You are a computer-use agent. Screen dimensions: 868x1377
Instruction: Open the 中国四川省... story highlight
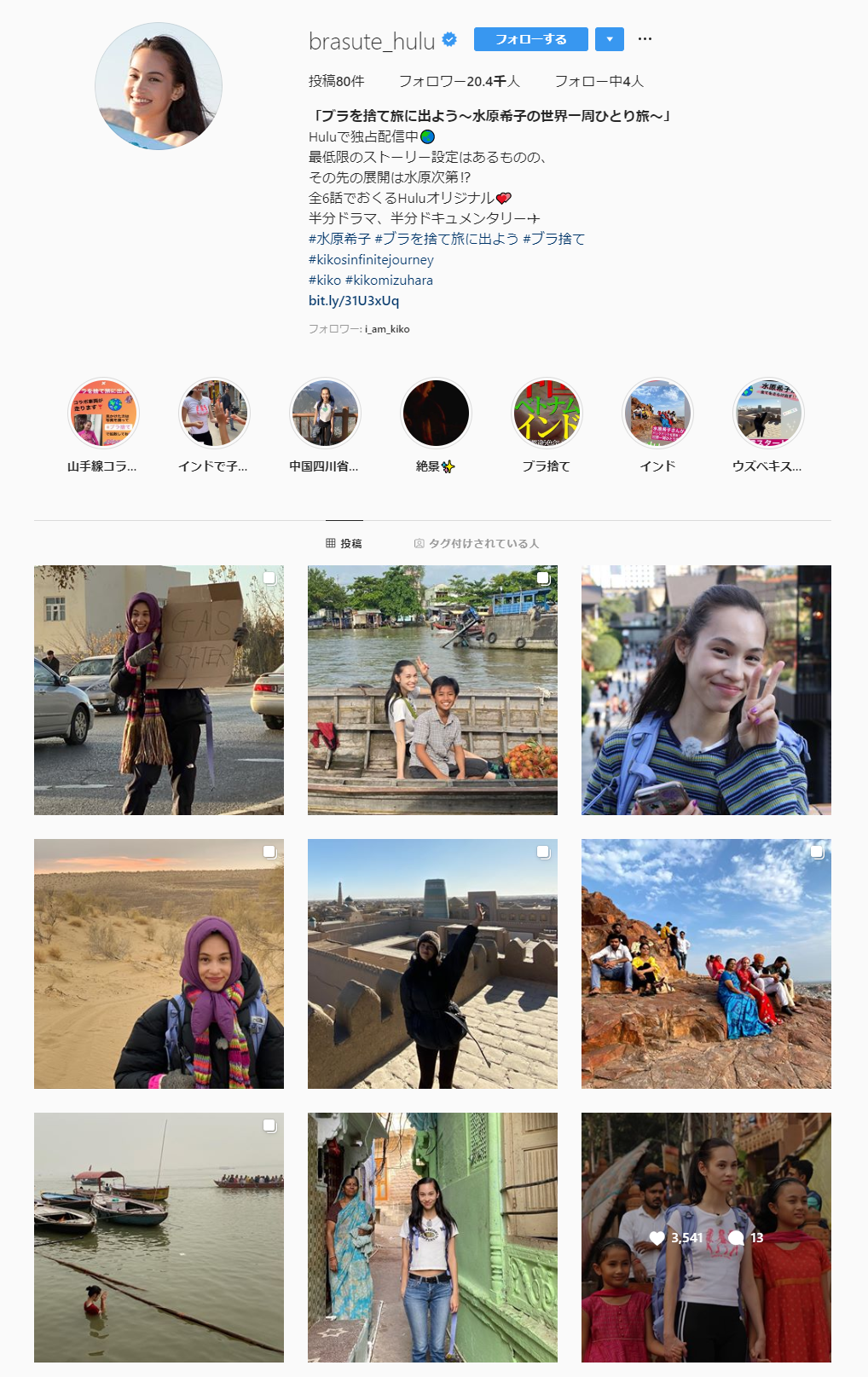pos(325,414)
